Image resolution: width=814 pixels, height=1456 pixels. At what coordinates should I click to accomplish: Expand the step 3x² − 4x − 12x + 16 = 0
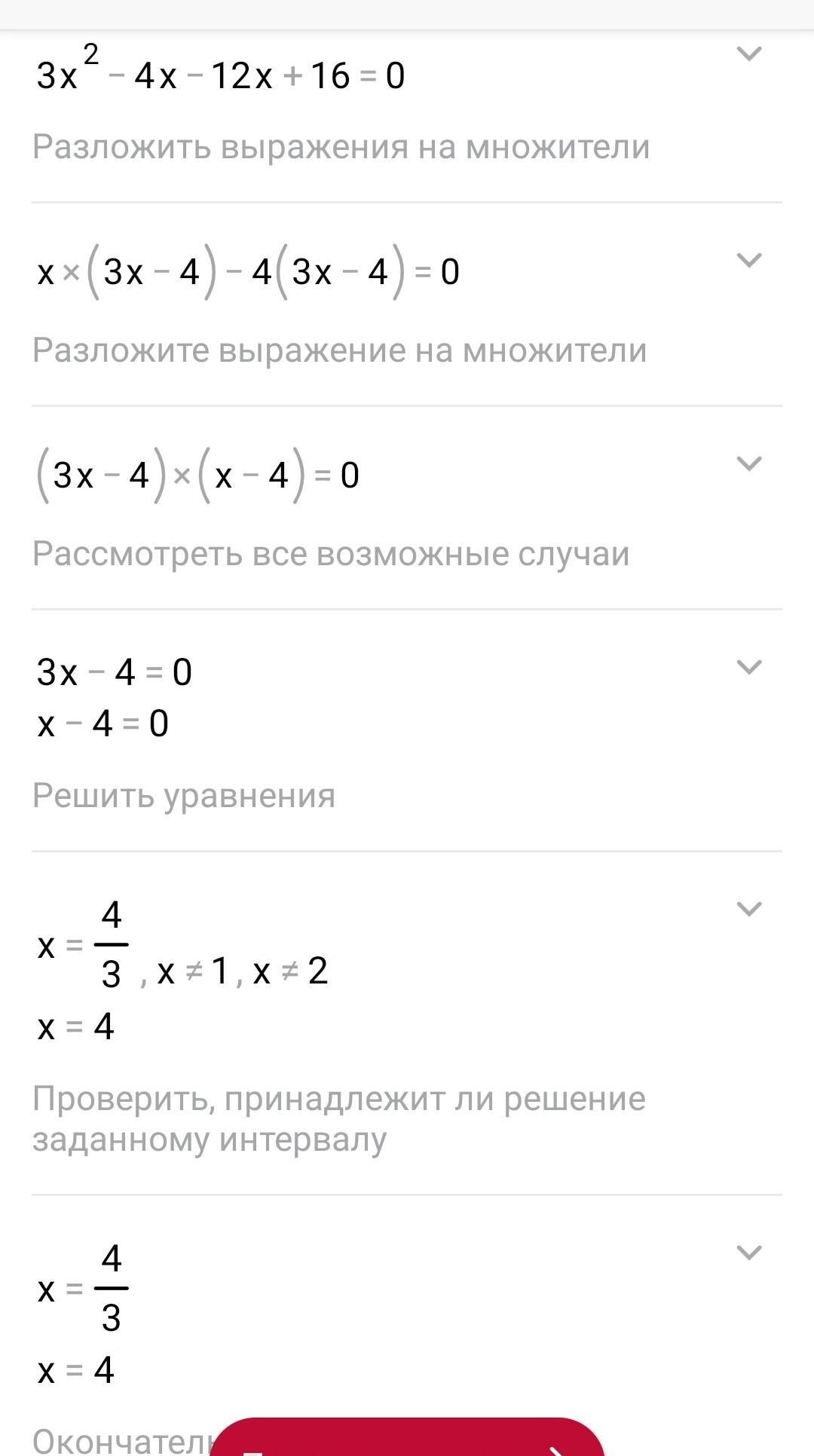click(x=748, y=54)
